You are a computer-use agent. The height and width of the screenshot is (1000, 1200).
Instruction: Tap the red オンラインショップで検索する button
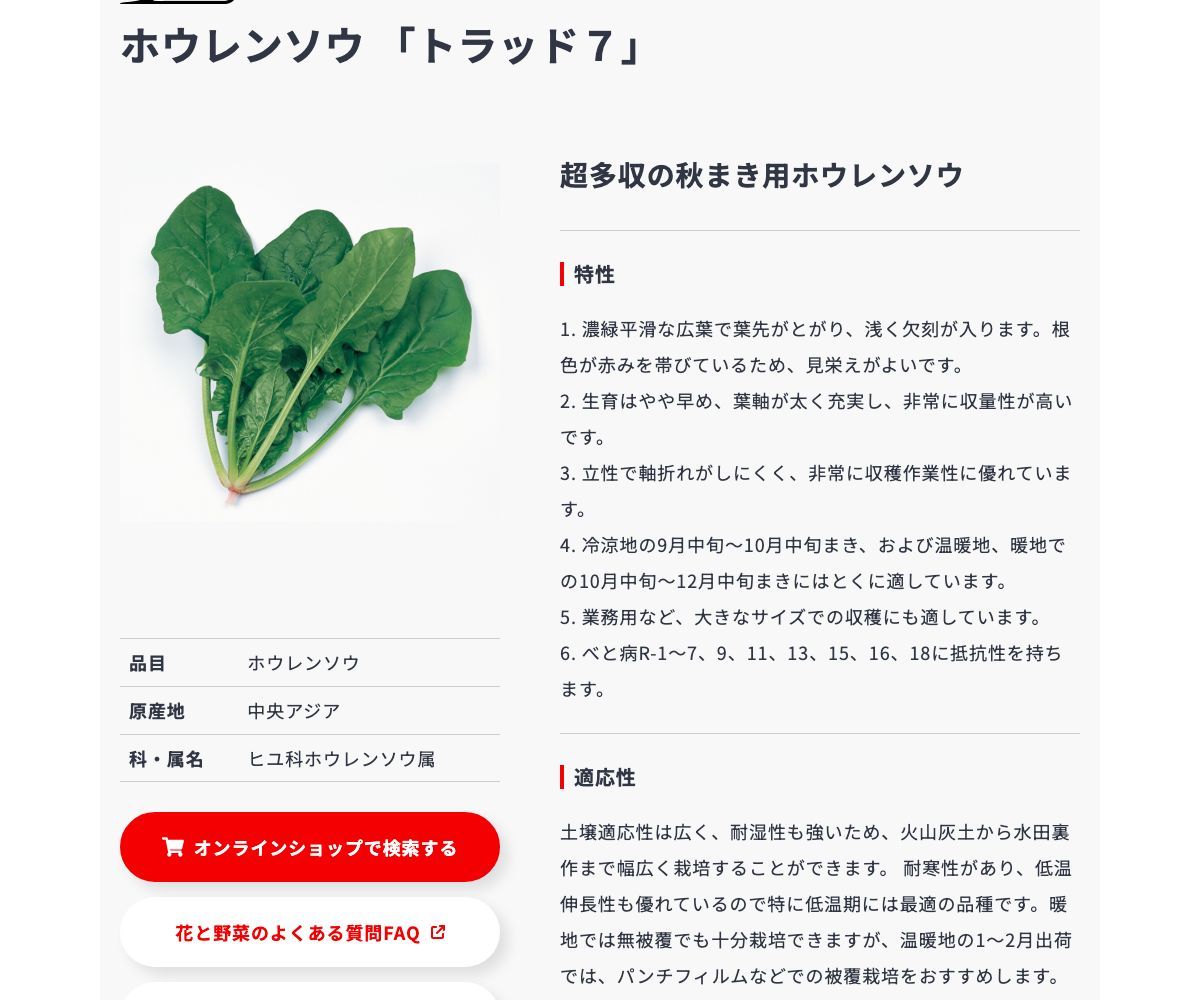(x=310, y=847)
